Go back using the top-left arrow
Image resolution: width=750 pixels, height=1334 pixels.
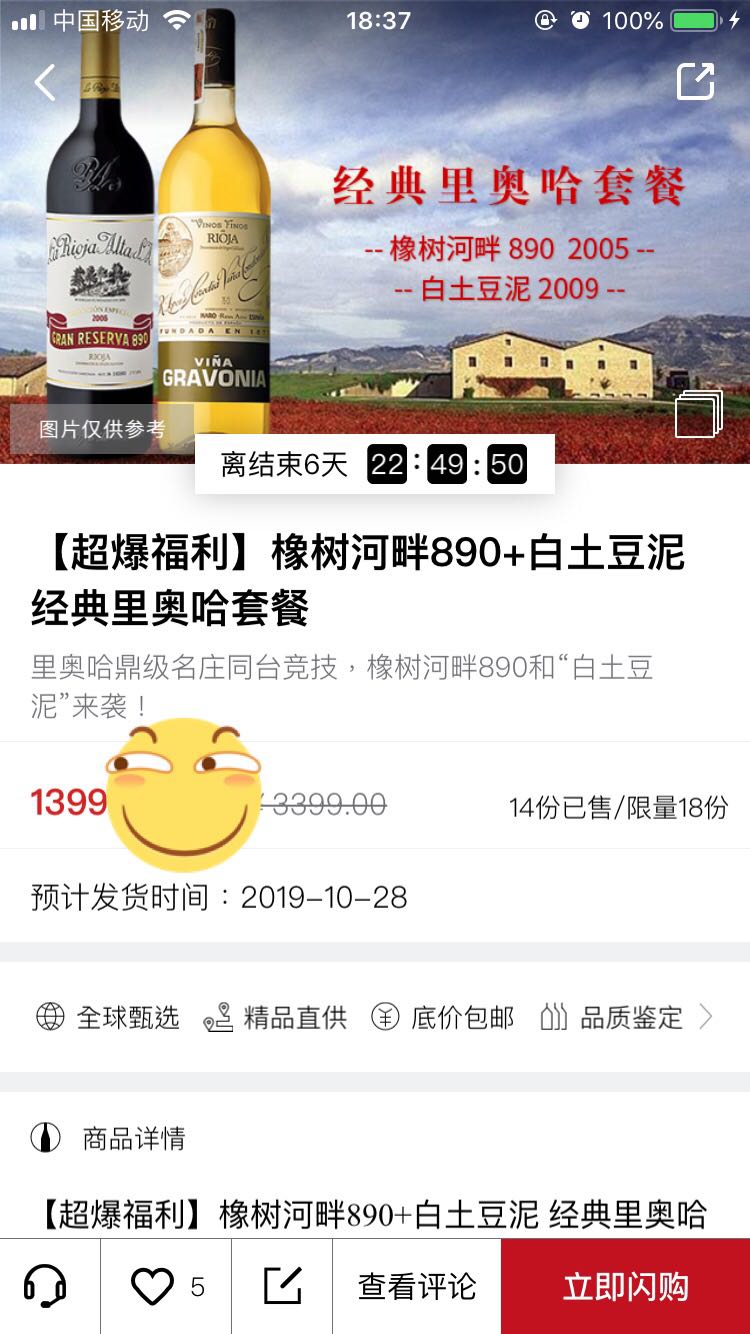tap(45, 82)
